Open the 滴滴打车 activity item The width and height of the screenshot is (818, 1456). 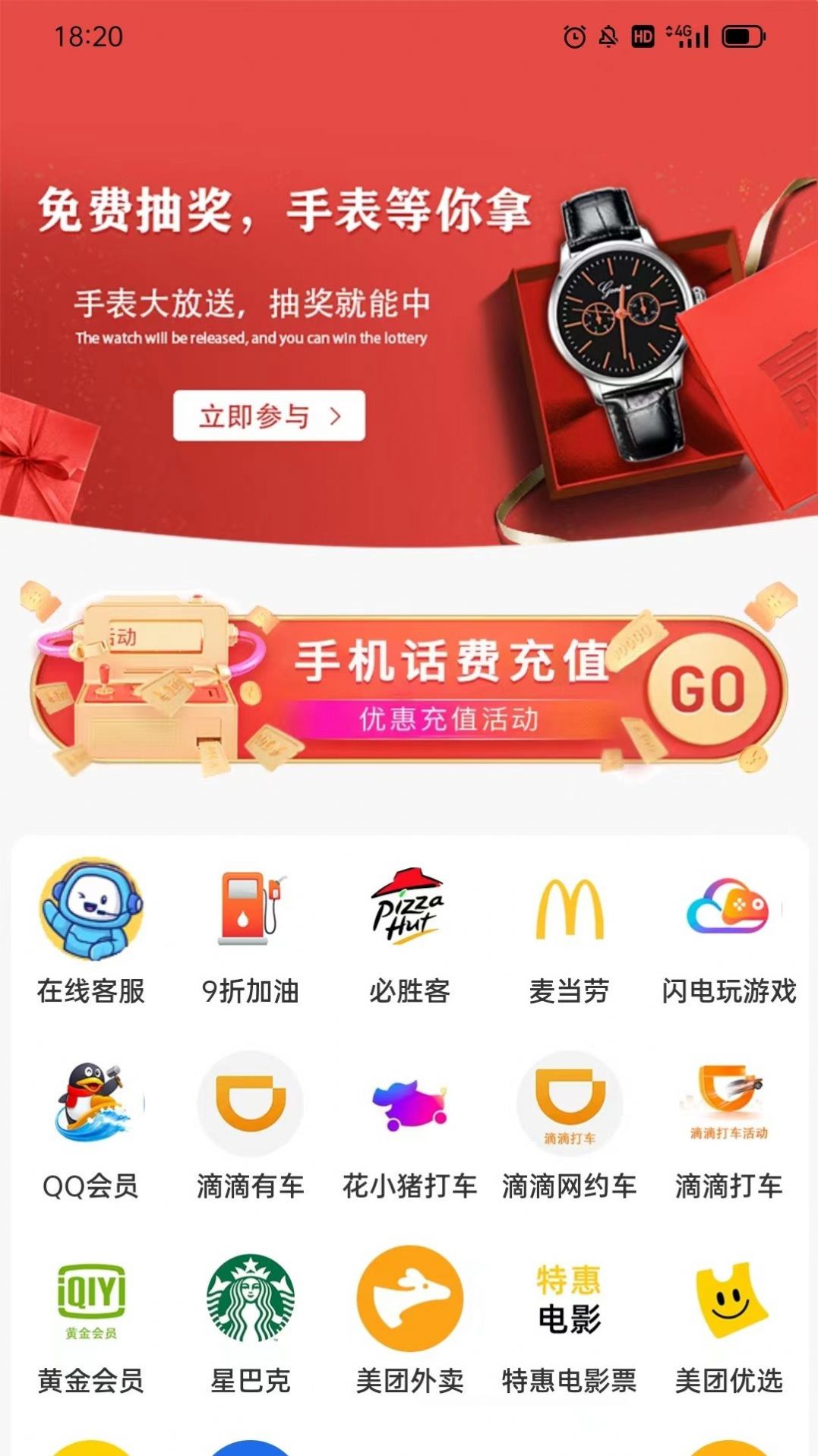[x=728, y=1126]
